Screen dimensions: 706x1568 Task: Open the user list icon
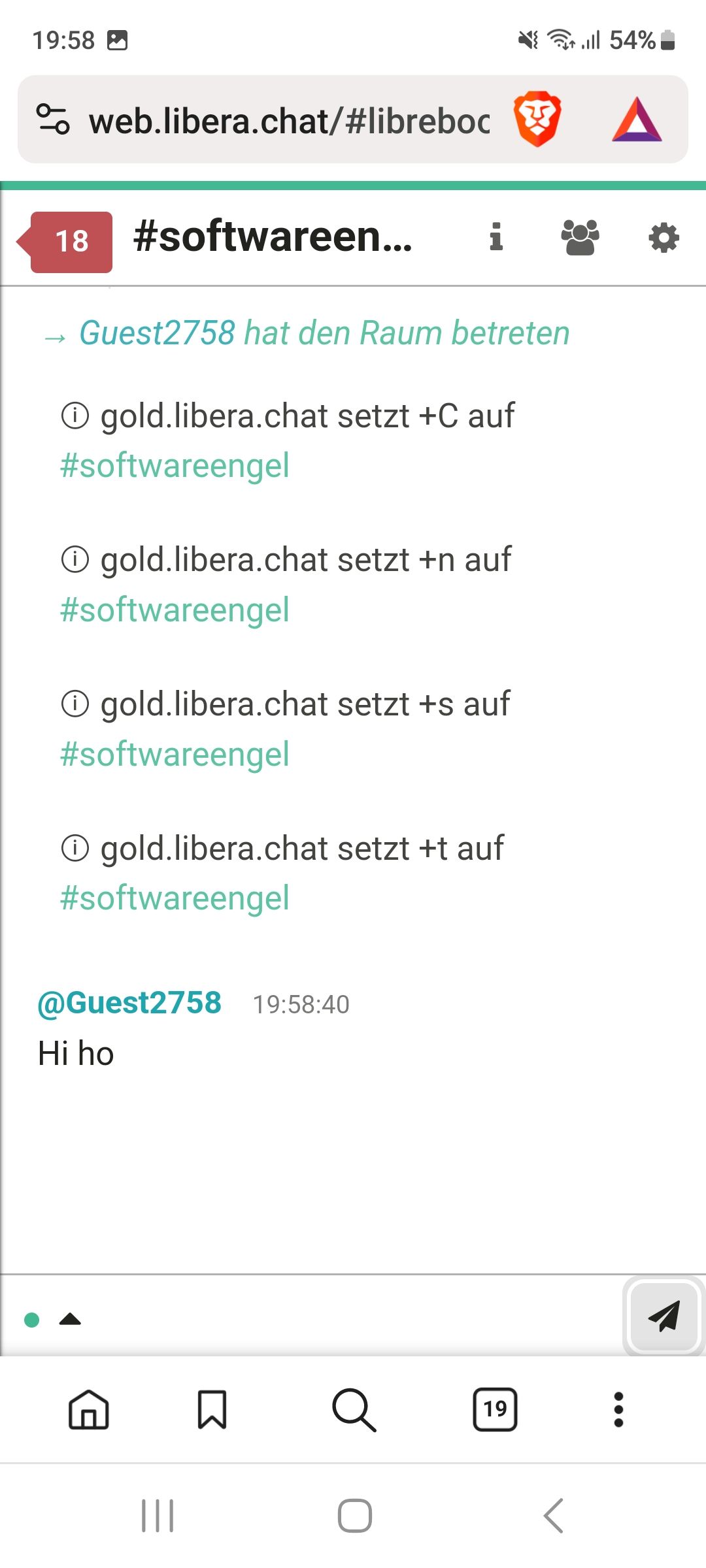[x=580, y=237]
